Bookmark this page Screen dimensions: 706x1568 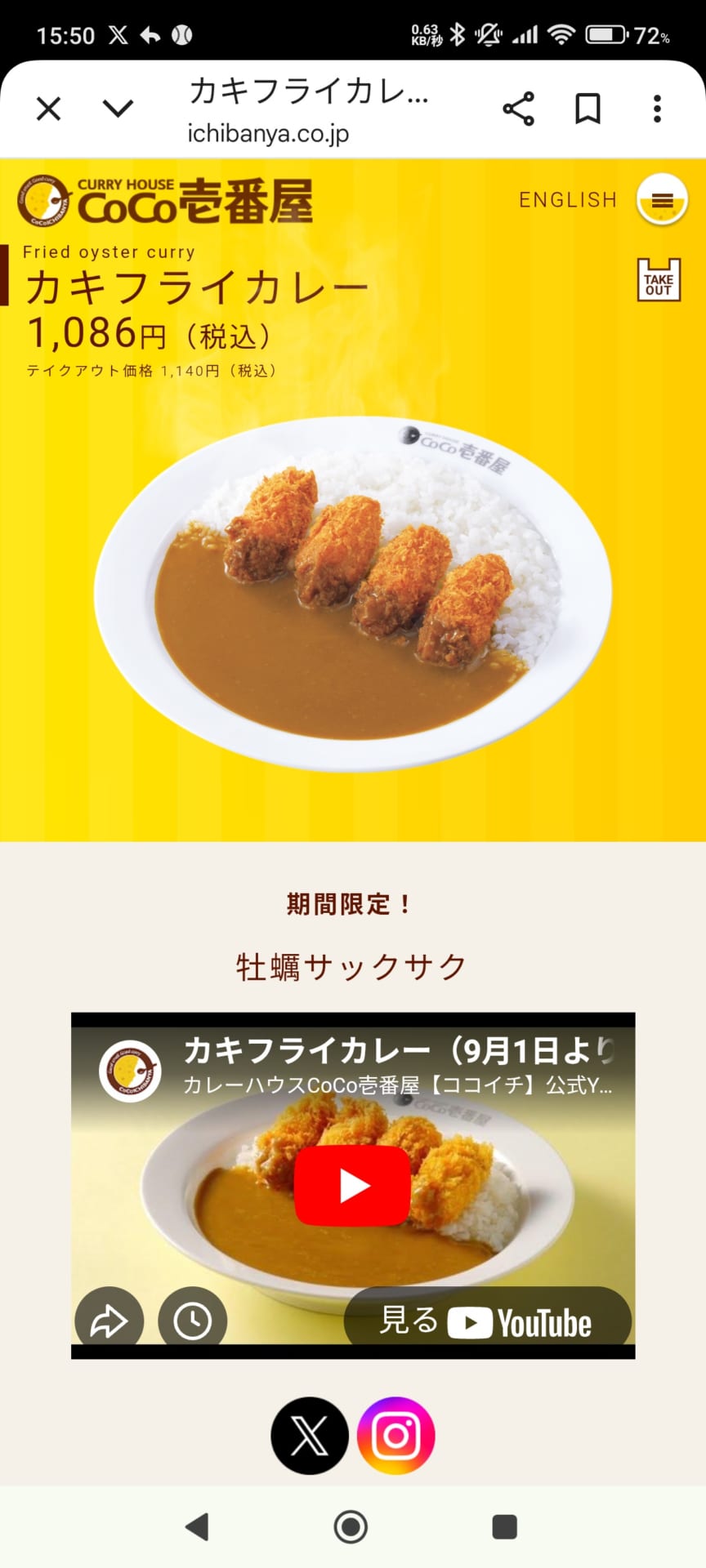click(x=588, y=109)
